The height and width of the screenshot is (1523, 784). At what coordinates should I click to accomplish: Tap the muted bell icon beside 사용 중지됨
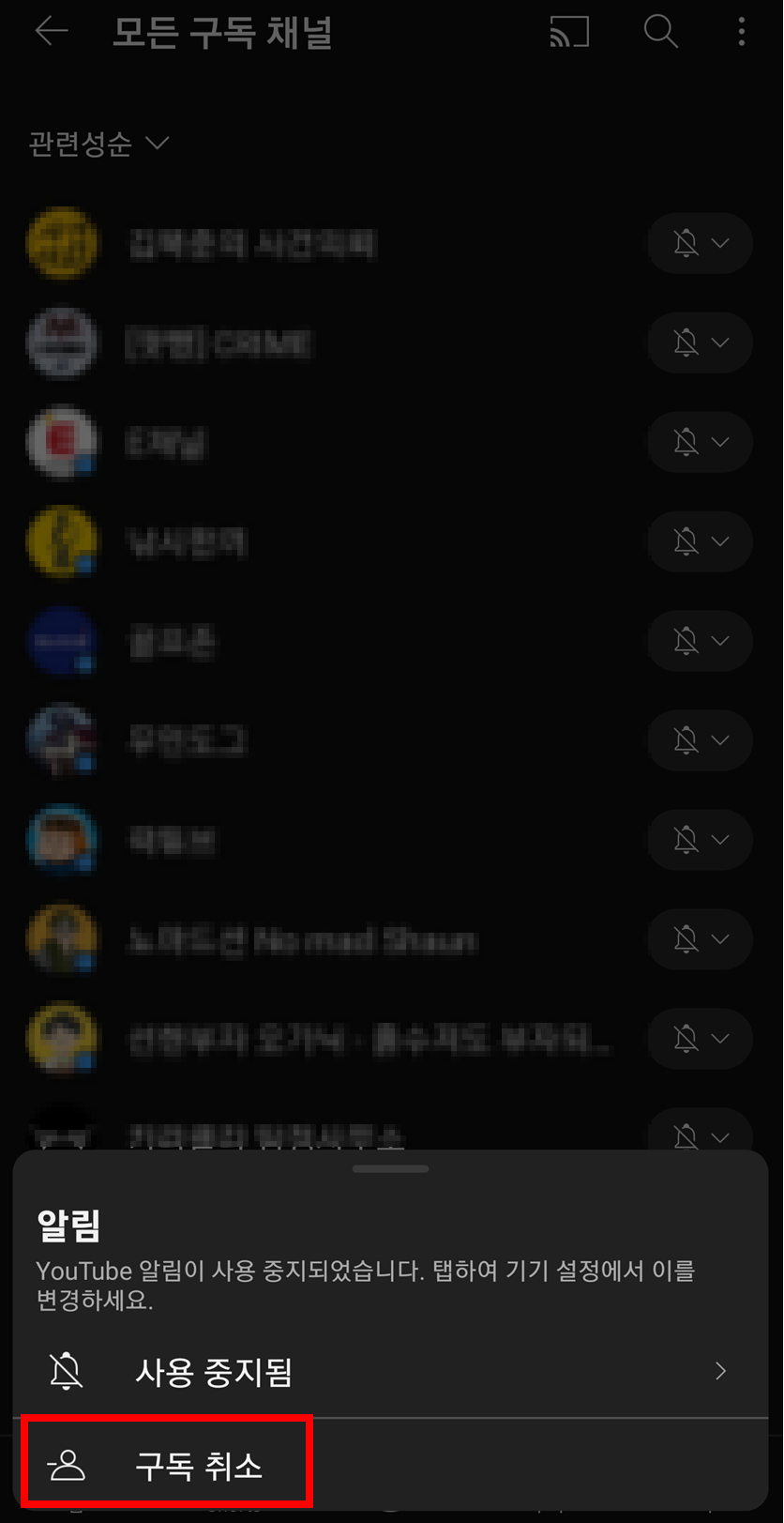coord(65,1372)
